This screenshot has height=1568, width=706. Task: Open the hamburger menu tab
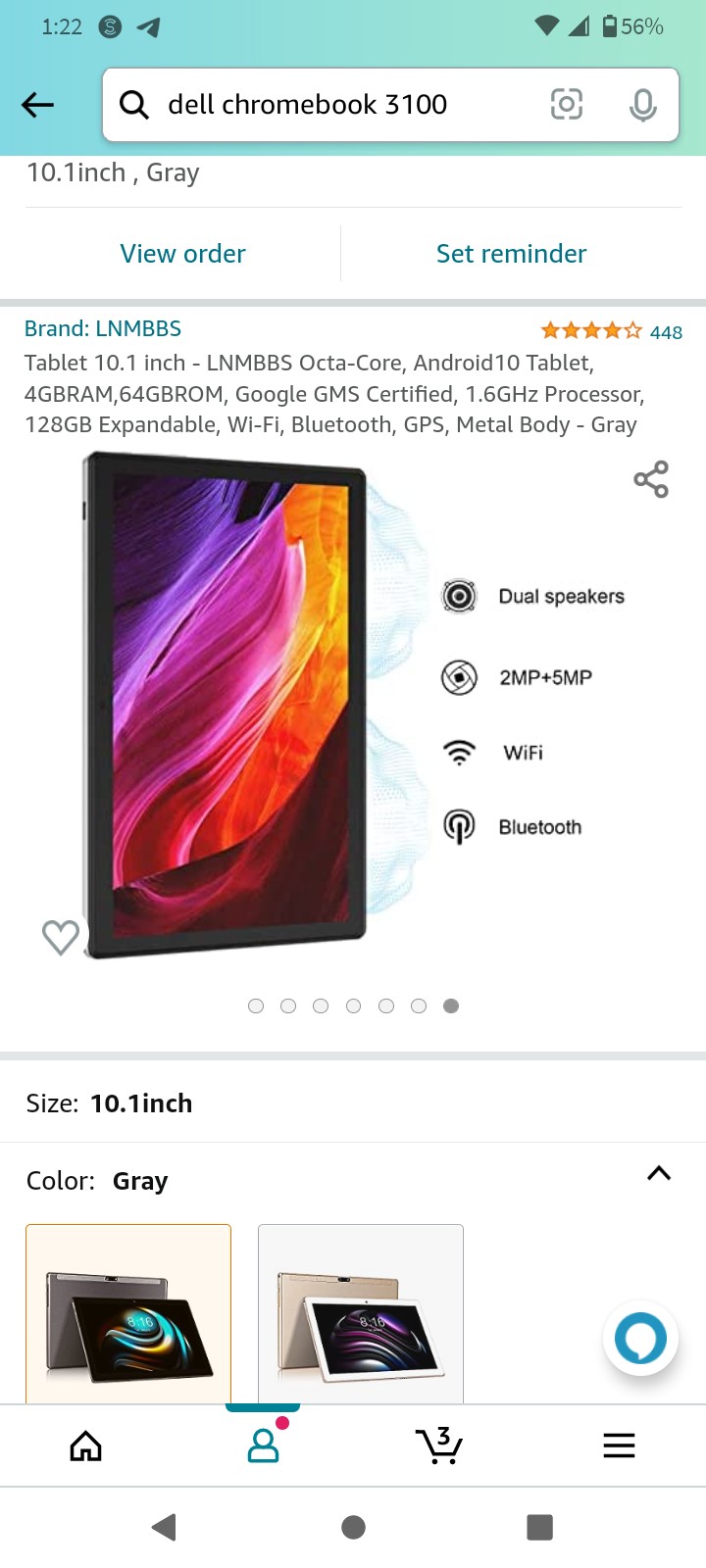coord(619,1445)
